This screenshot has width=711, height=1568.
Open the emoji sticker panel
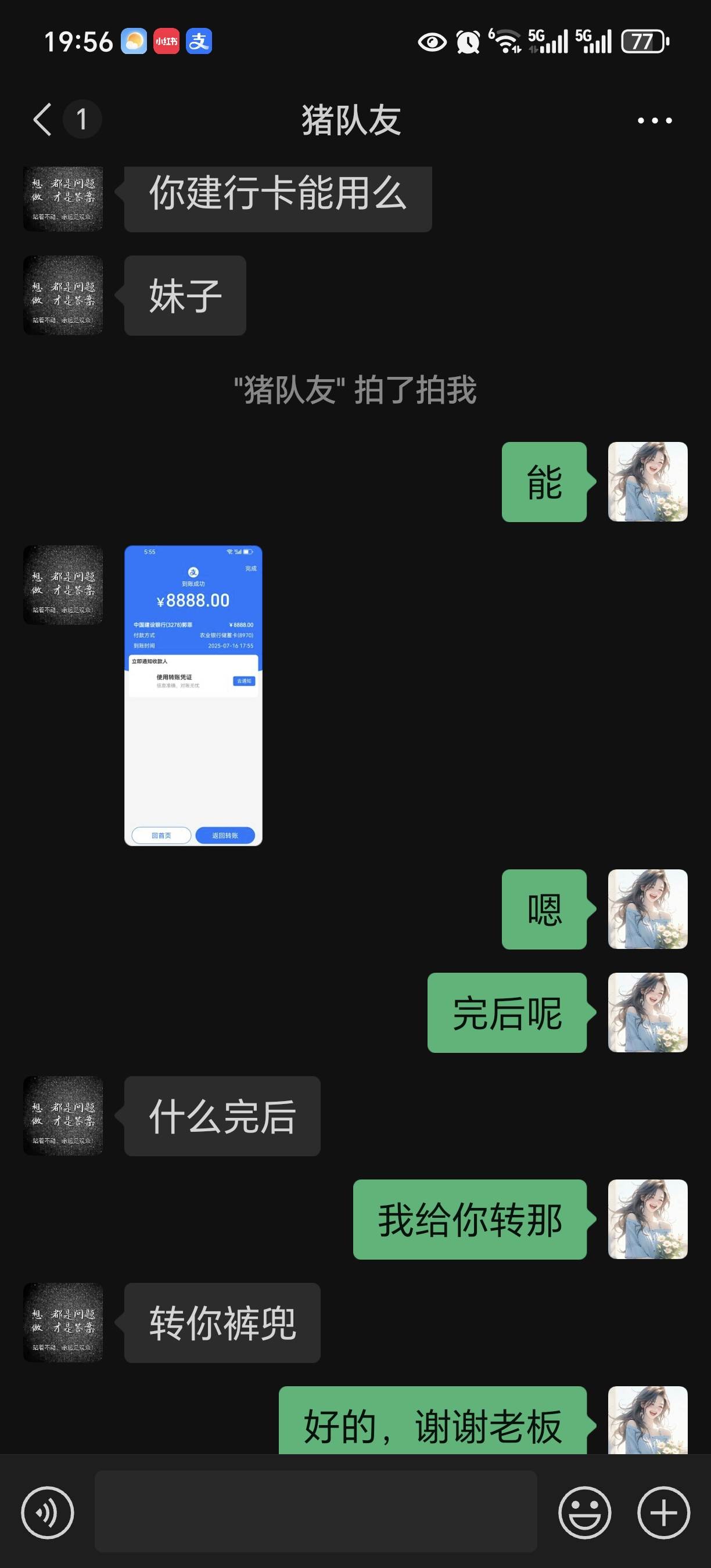(x=584, y=1512)
